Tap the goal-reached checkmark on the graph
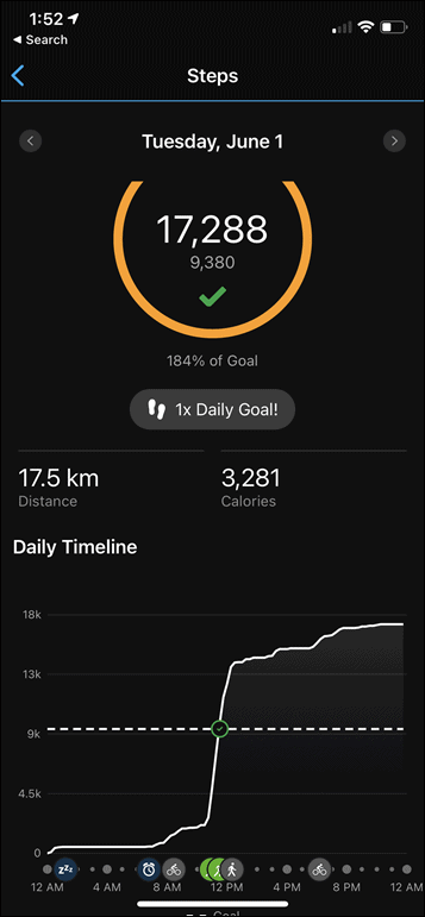This screenshot has height=918, width=427. coord(220,729)
